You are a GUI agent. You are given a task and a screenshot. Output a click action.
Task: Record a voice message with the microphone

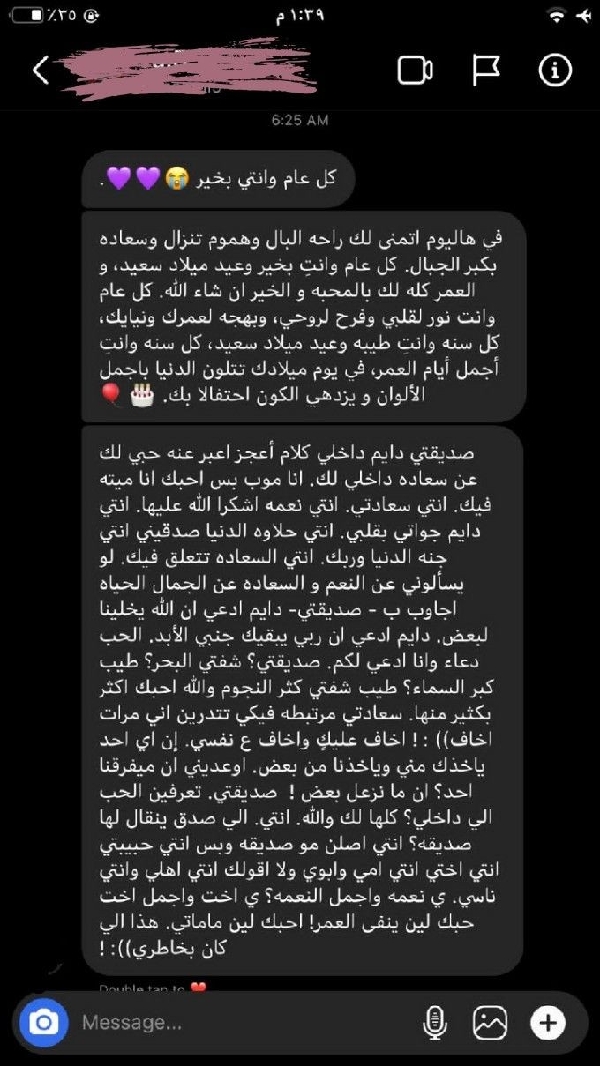[x=433, y=1023]
